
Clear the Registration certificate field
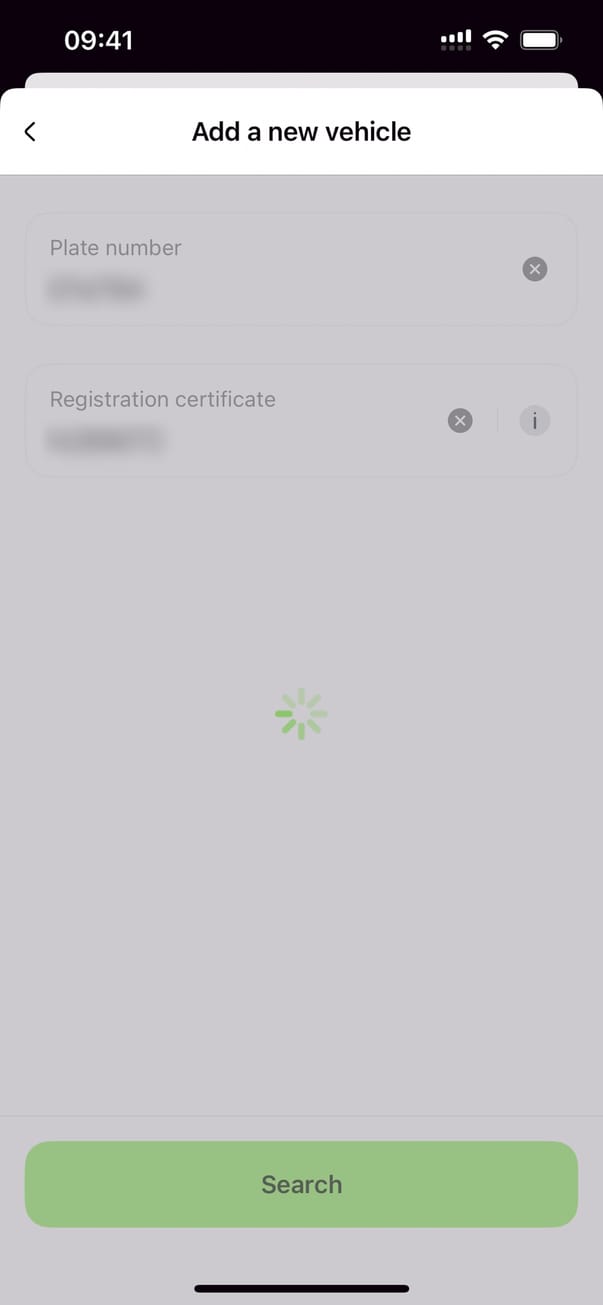tap(460, 421)
